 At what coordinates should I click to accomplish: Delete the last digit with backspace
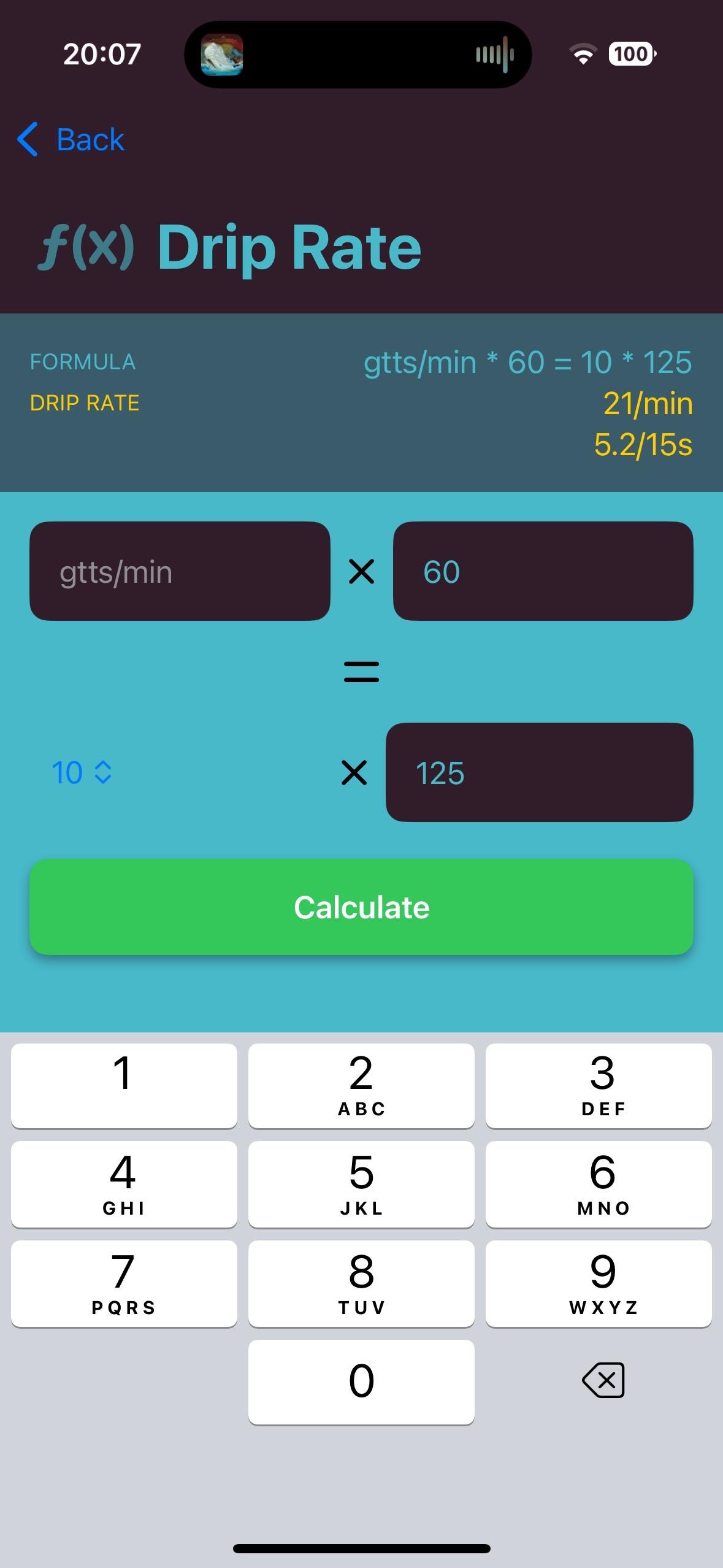tap(603, 1380)
